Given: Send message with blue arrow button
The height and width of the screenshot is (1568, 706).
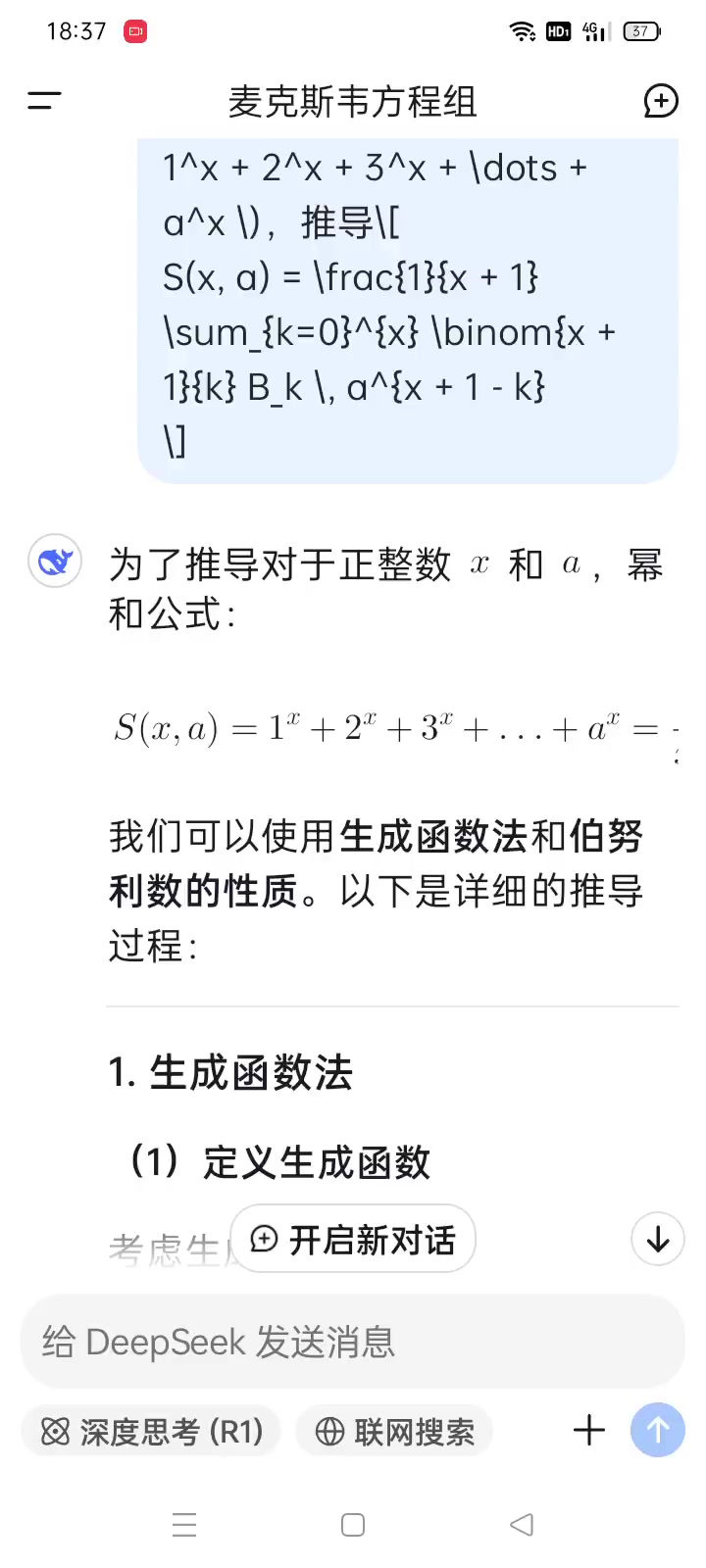Looking at the screenshot, I should point(658,1431).
